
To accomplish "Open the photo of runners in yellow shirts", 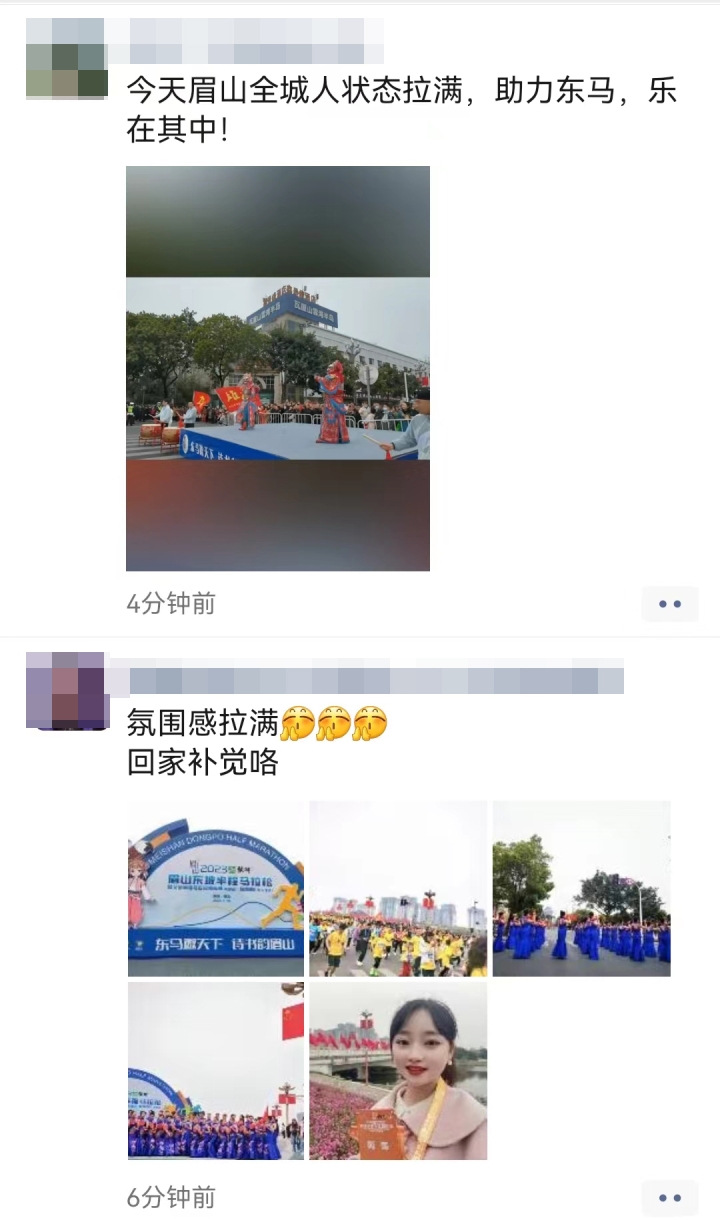I will 398,888.
